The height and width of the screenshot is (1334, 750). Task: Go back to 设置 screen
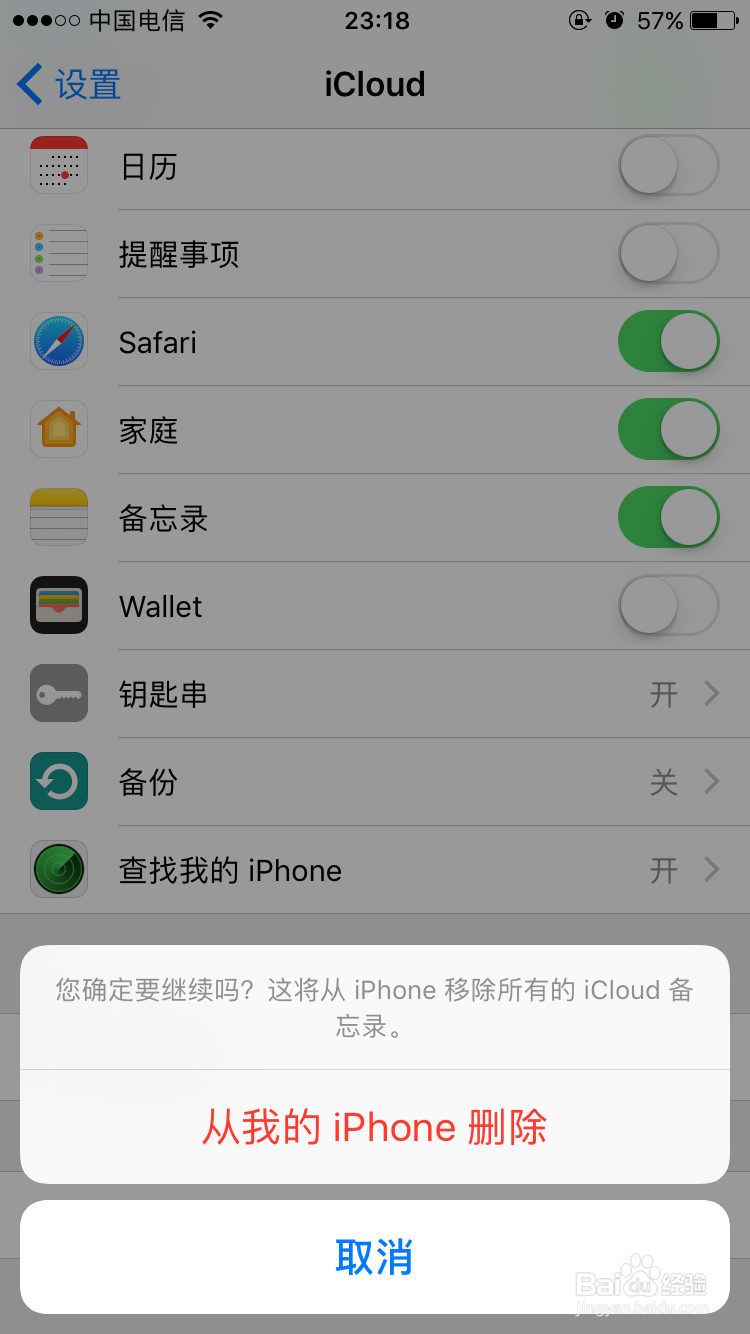(x=65, y=85)
